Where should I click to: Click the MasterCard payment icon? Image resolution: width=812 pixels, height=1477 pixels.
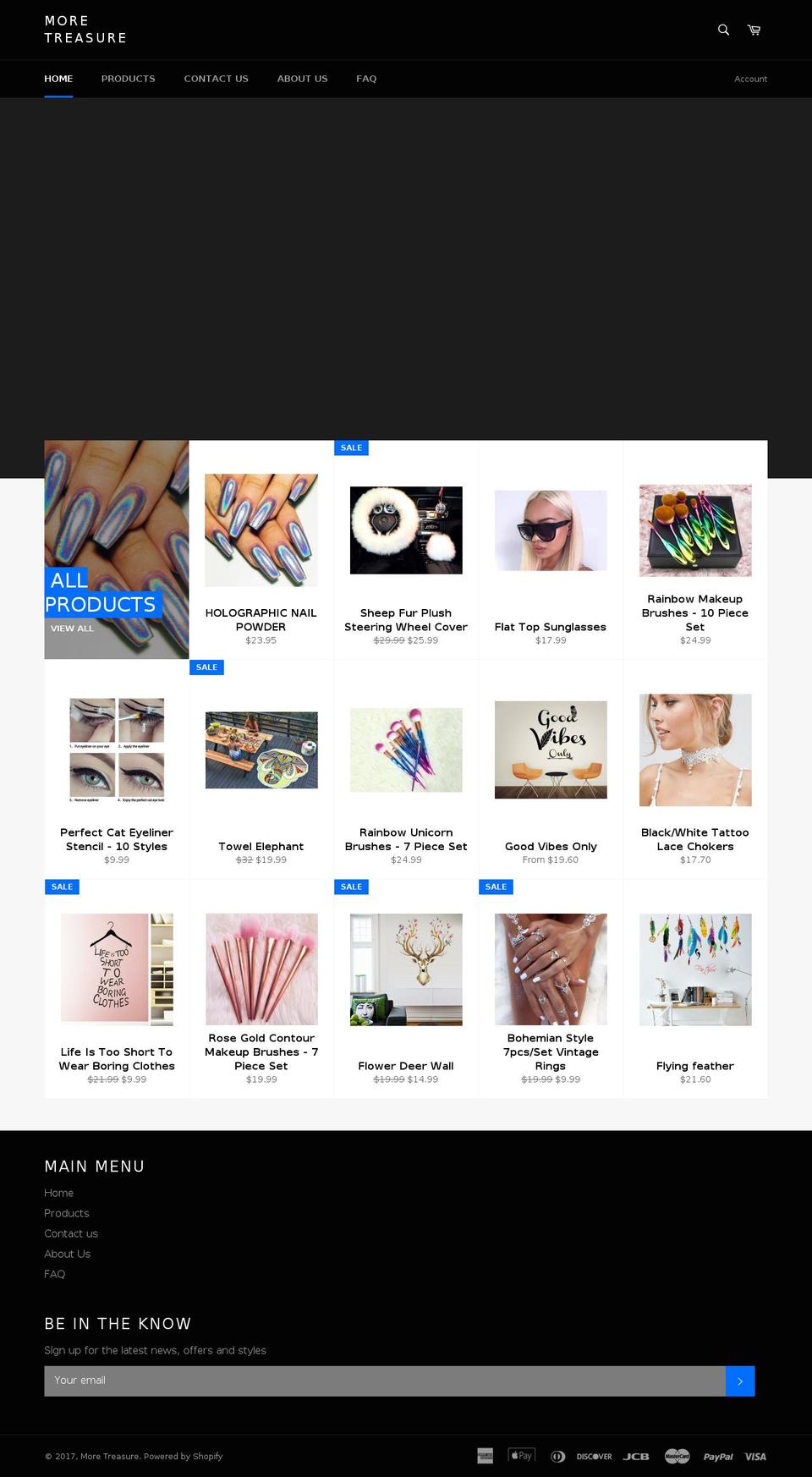[x=677, y=1456]
